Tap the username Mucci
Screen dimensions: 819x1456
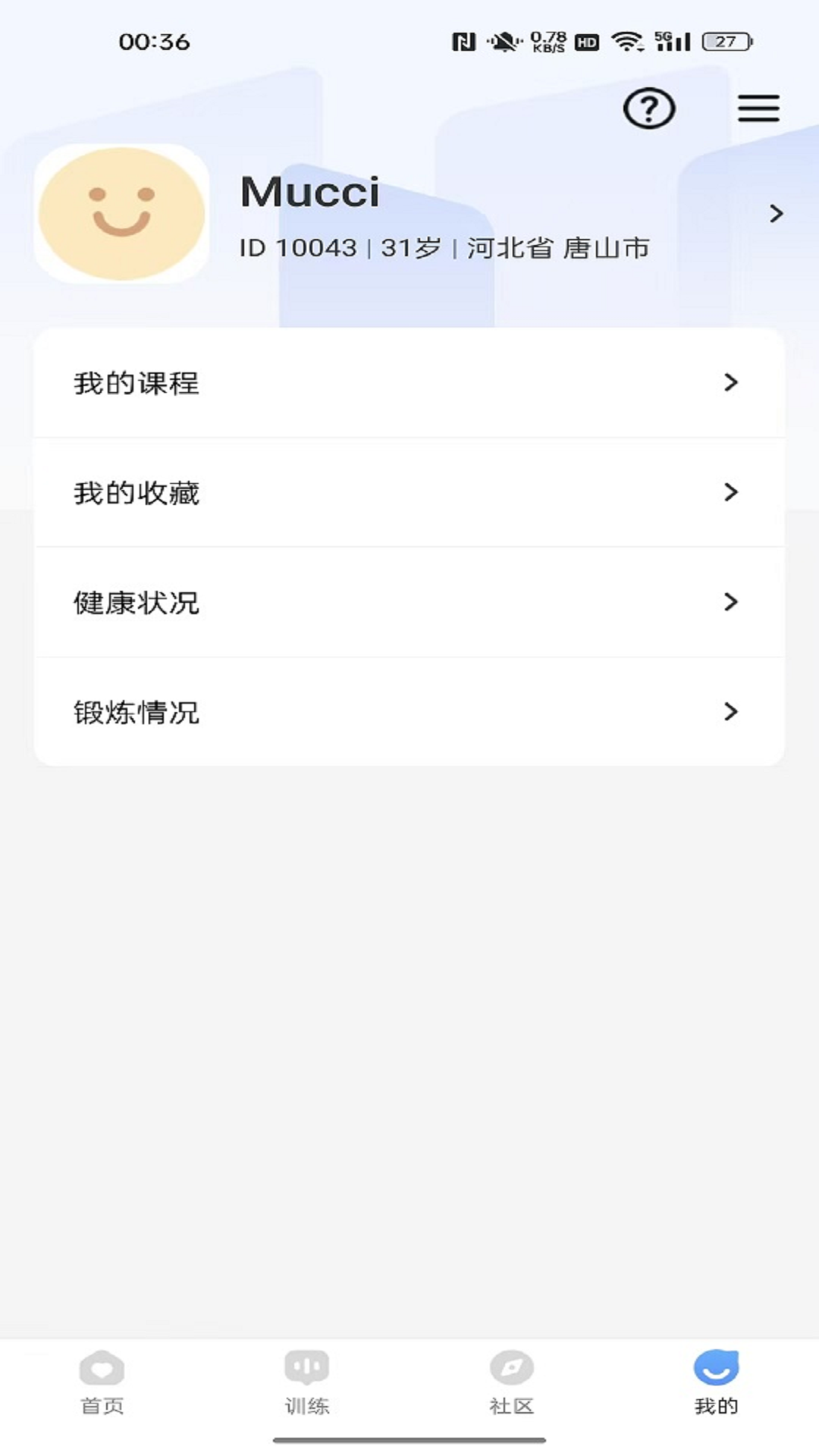(309, 192)
